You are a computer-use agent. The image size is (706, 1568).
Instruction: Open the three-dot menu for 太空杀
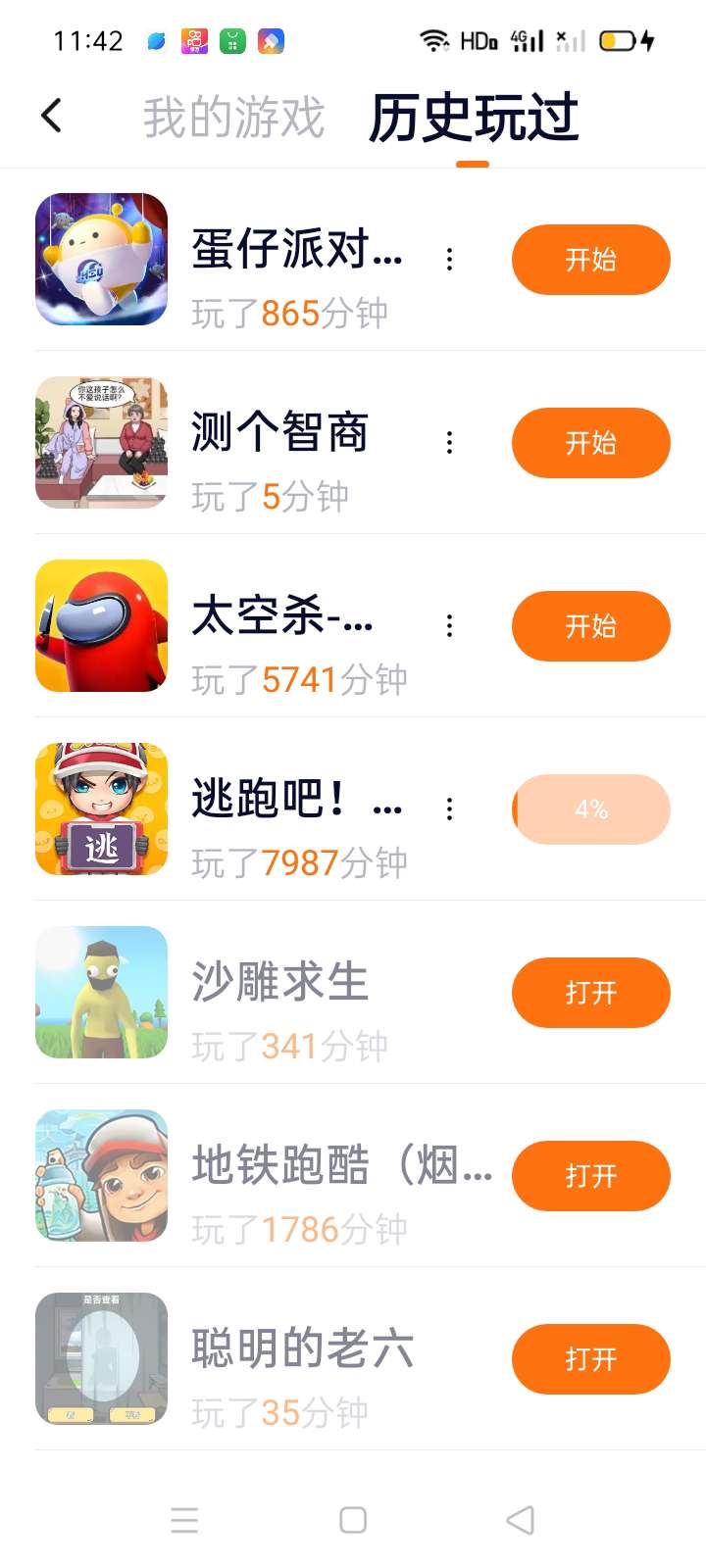click(449, 626)
